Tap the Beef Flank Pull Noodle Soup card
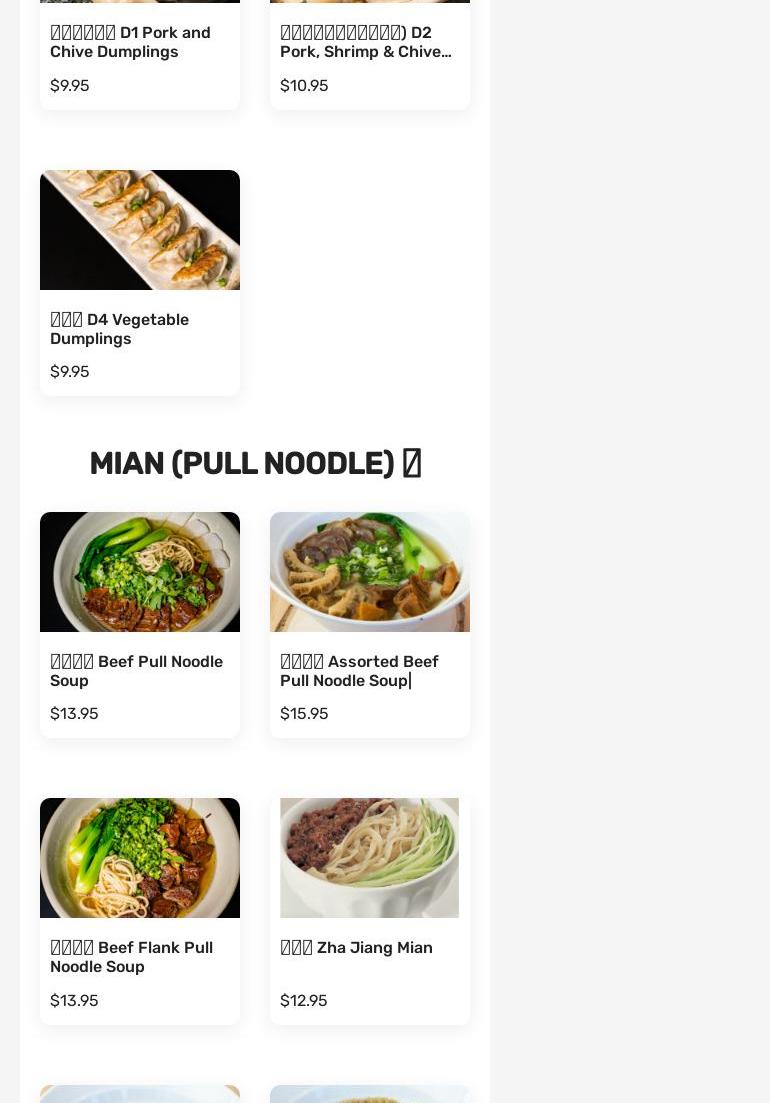The height and width of the screenshot is (1103, 770). coord(140,910)
